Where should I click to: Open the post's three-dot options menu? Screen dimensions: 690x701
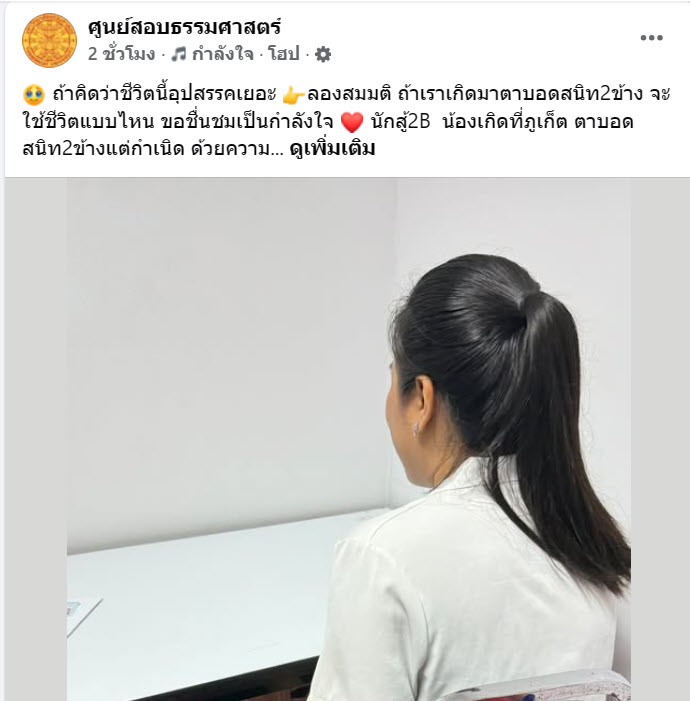[651, 38]
